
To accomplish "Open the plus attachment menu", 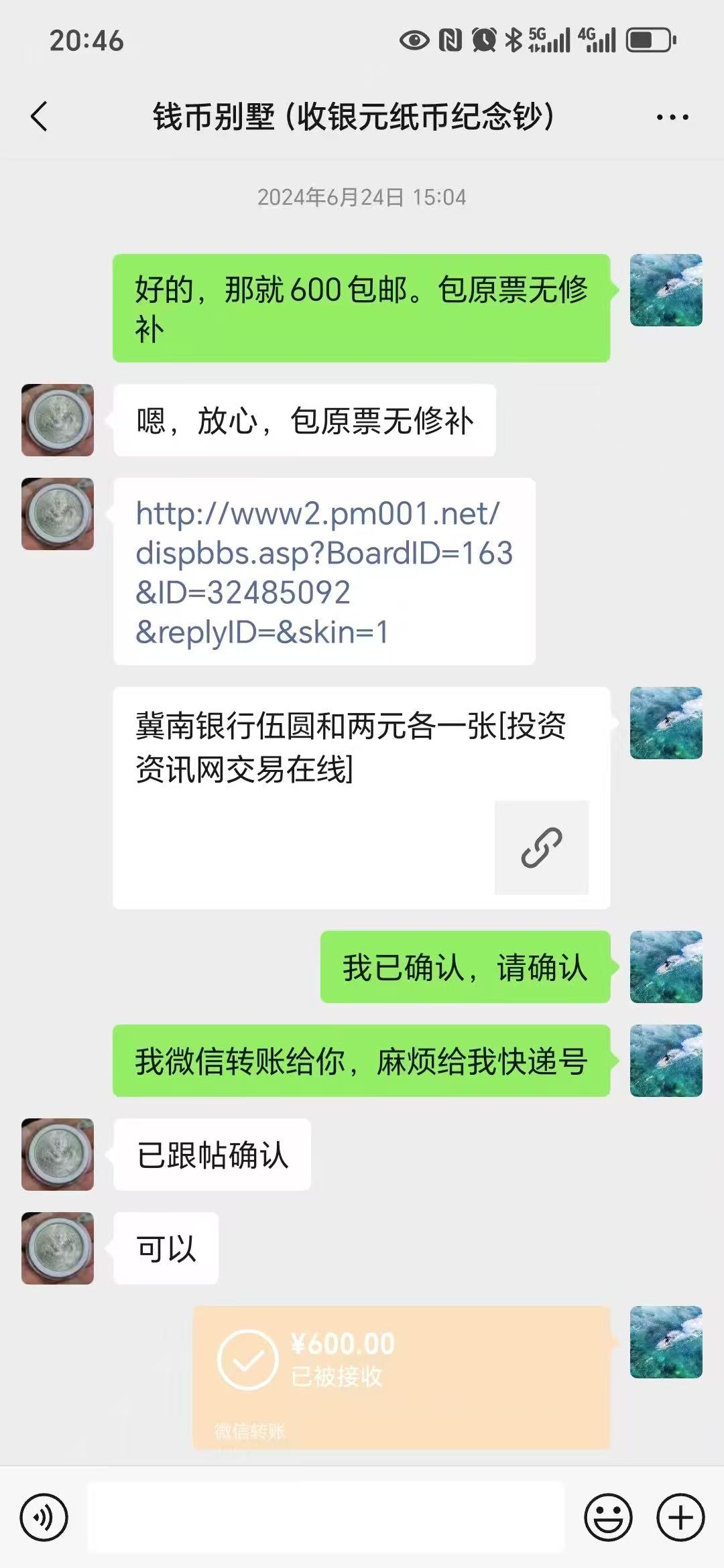I will tap(680, 1517).
